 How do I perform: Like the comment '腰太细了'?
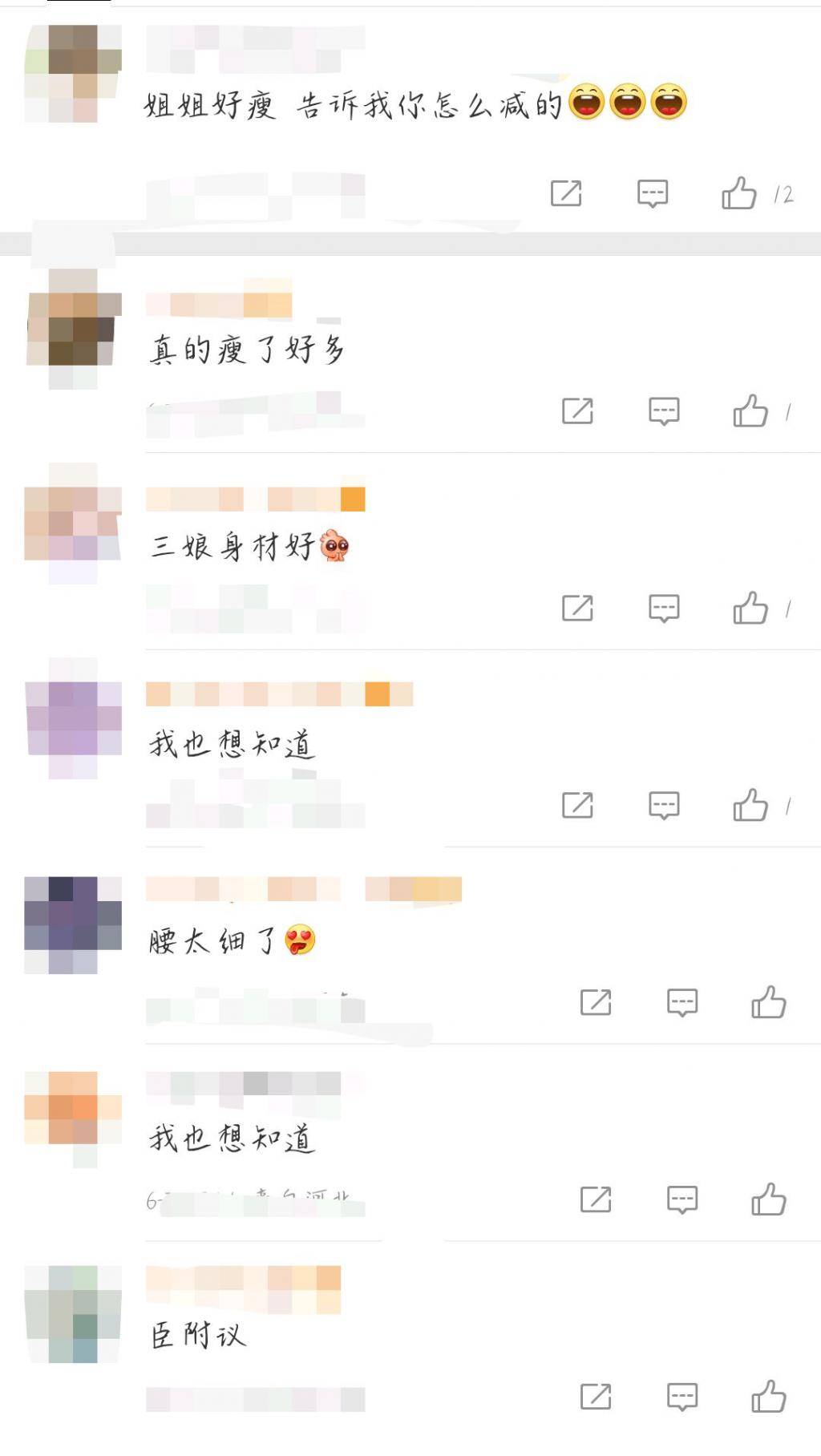768,1002
